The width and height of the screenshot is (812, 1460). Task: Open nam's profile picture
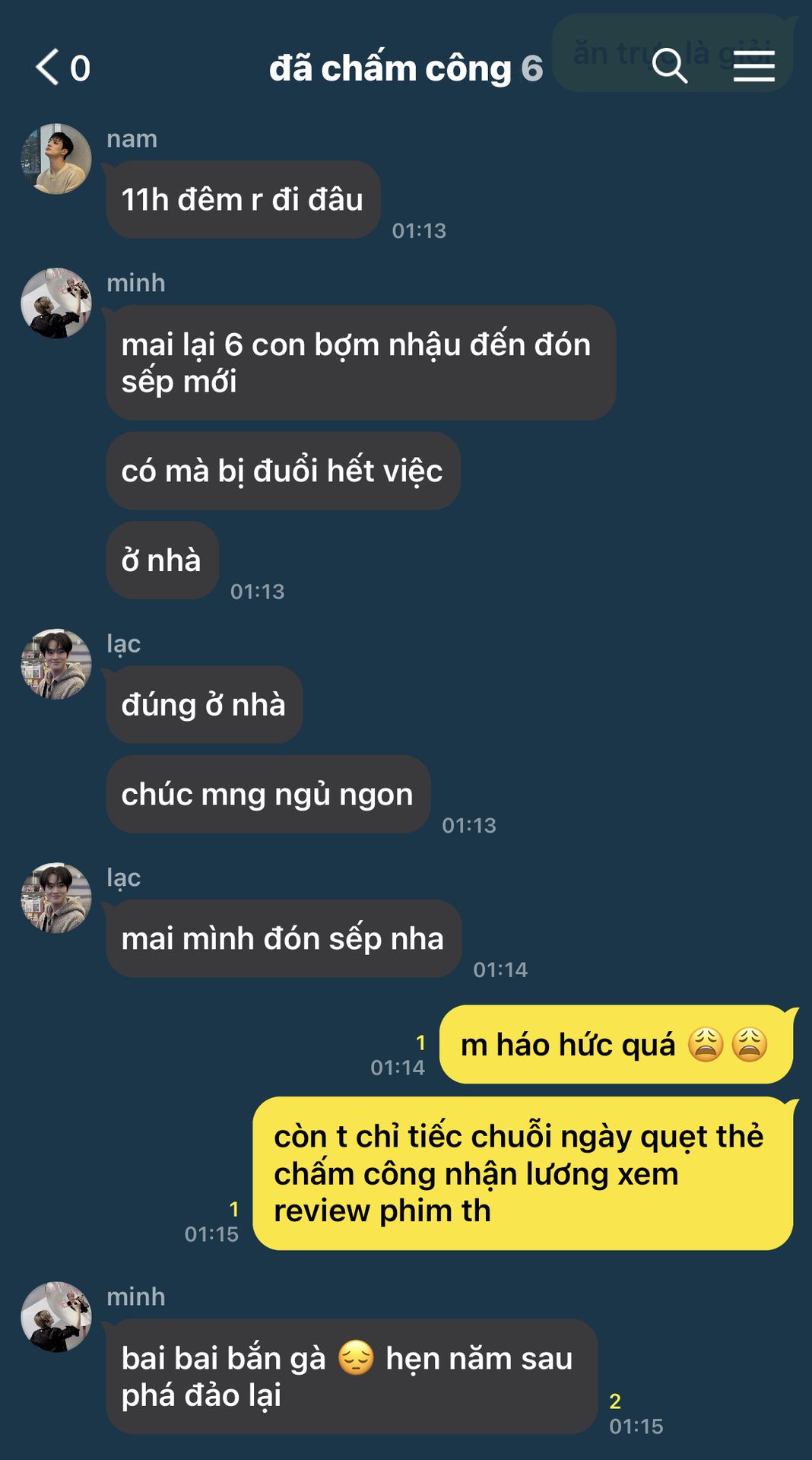[x=56, y=159]
